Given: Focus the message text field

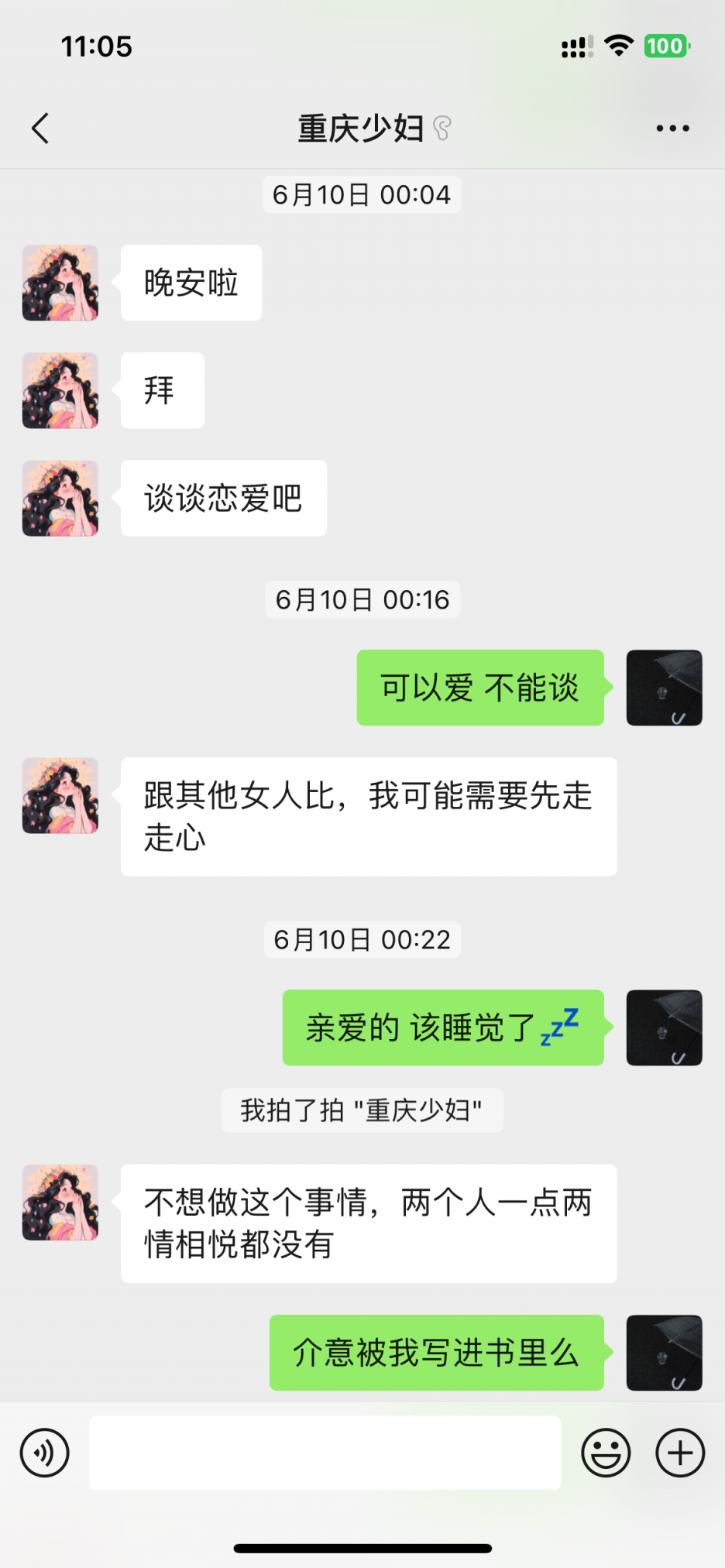Looking at the screenshot, I should pyautogui.click(x=325, y=1453).
